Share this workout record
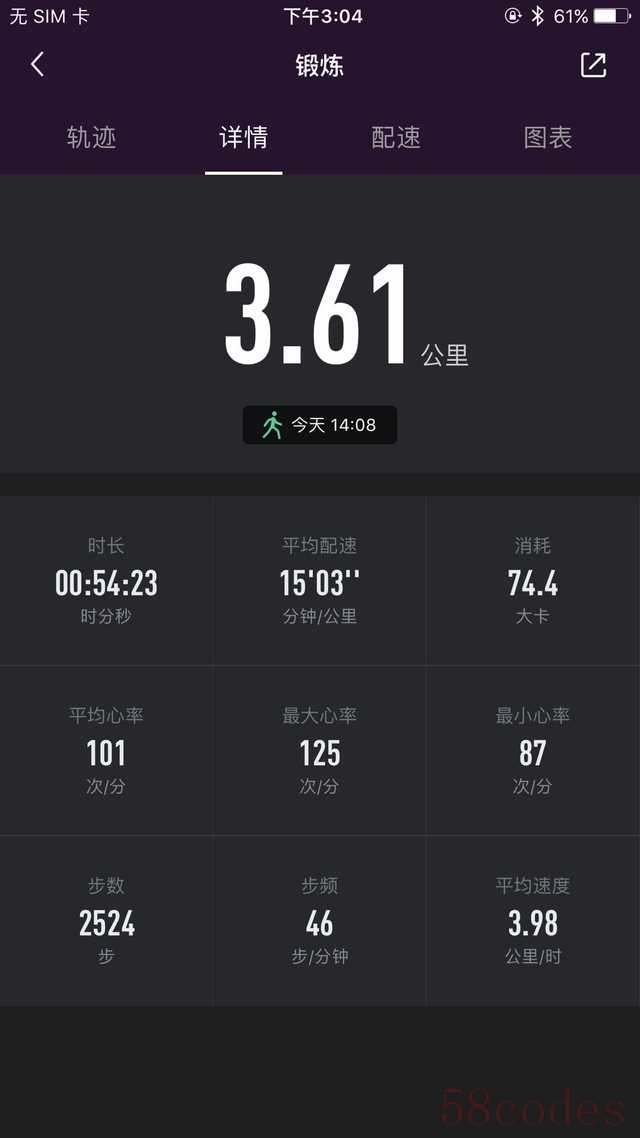Screen dimensions: 640x1138 593,65
